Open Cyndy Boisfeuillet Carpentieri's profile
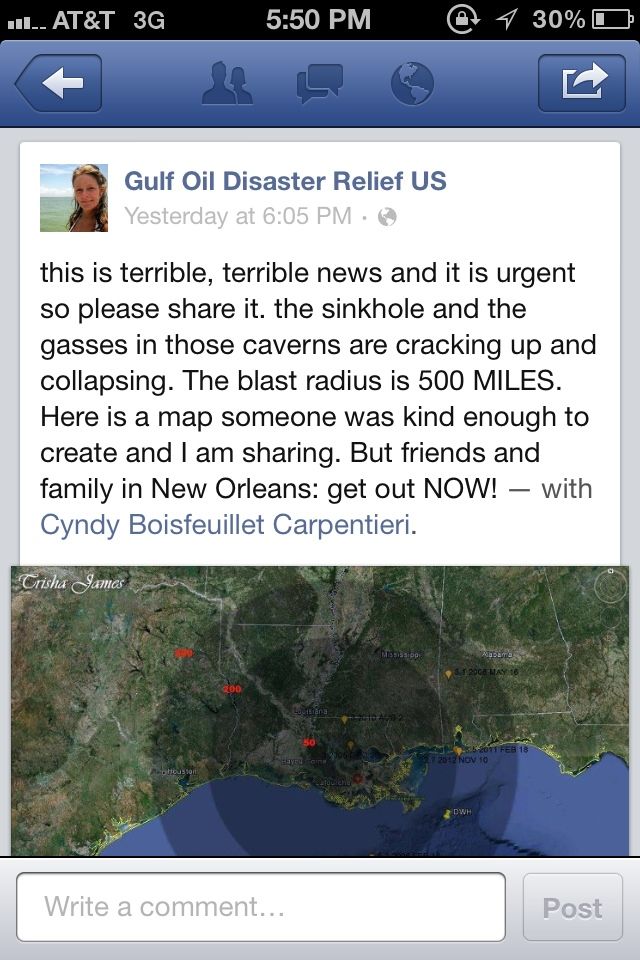 [225, 524]
